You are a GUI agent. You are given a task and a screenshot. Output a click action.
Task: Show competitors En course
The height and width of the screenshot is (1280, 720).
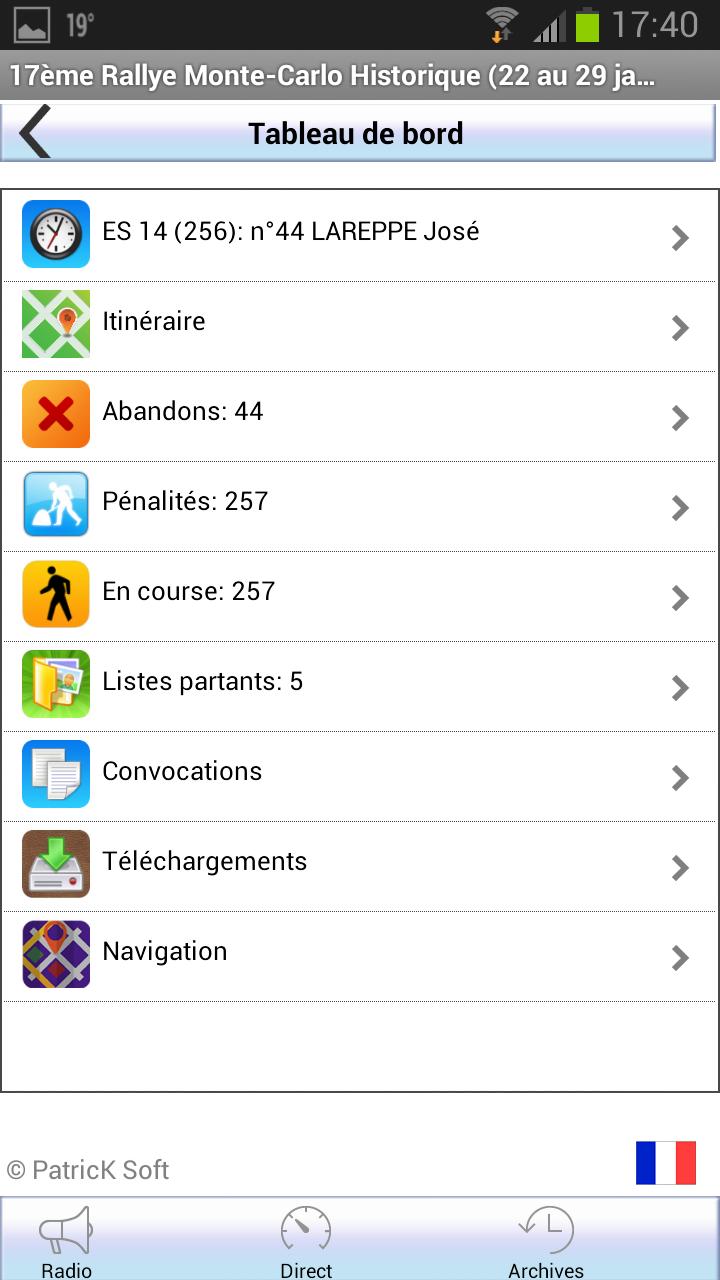pyautogui.click(x=358, y=596)
